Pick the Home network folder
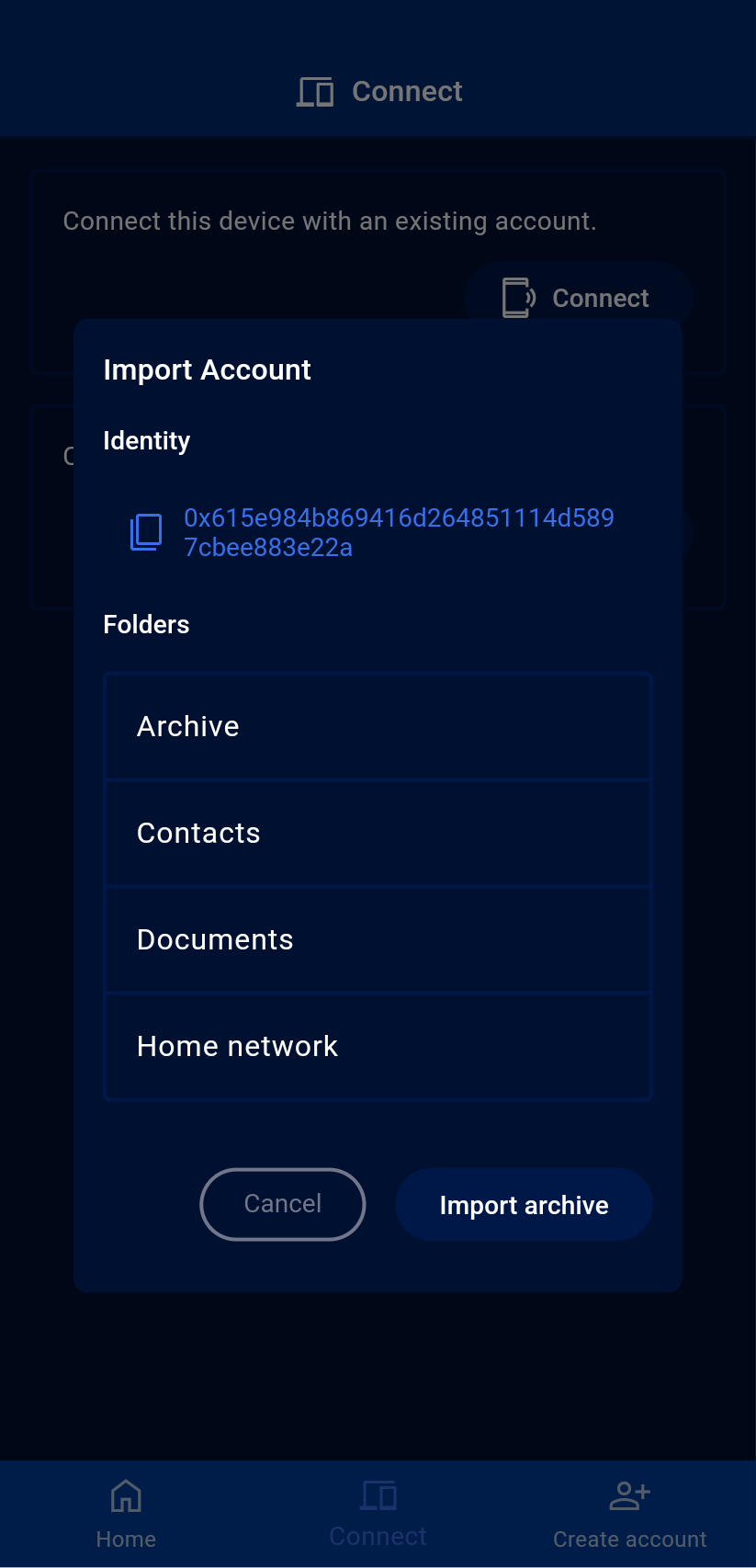The width and height of the screenshot is (756, 1568). pos(378,1046)
